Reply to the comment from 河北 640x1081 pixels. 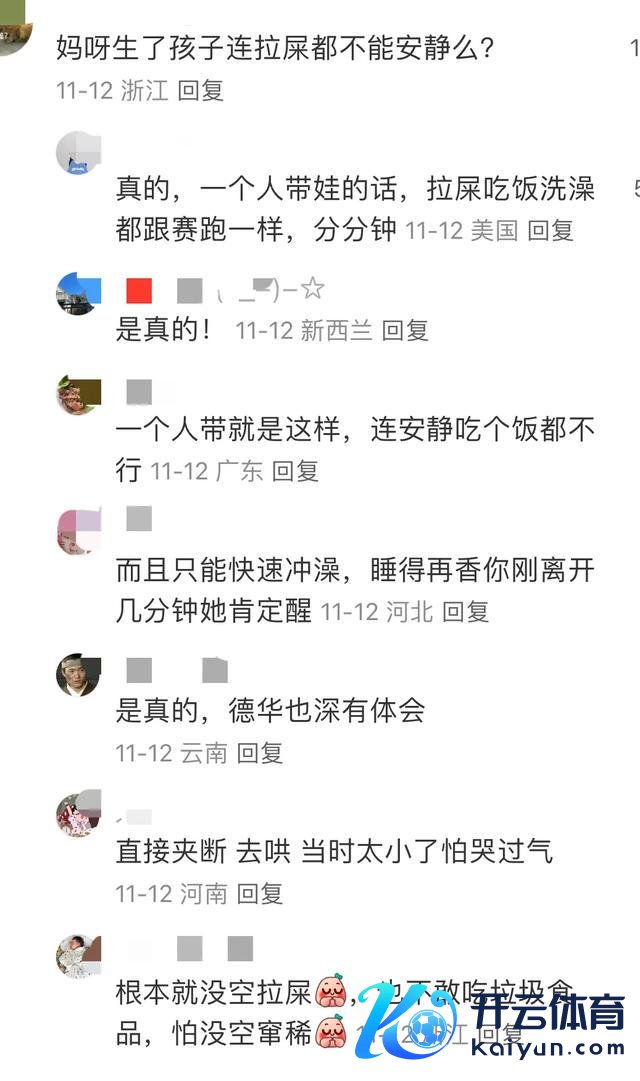(x=465, y=611)
